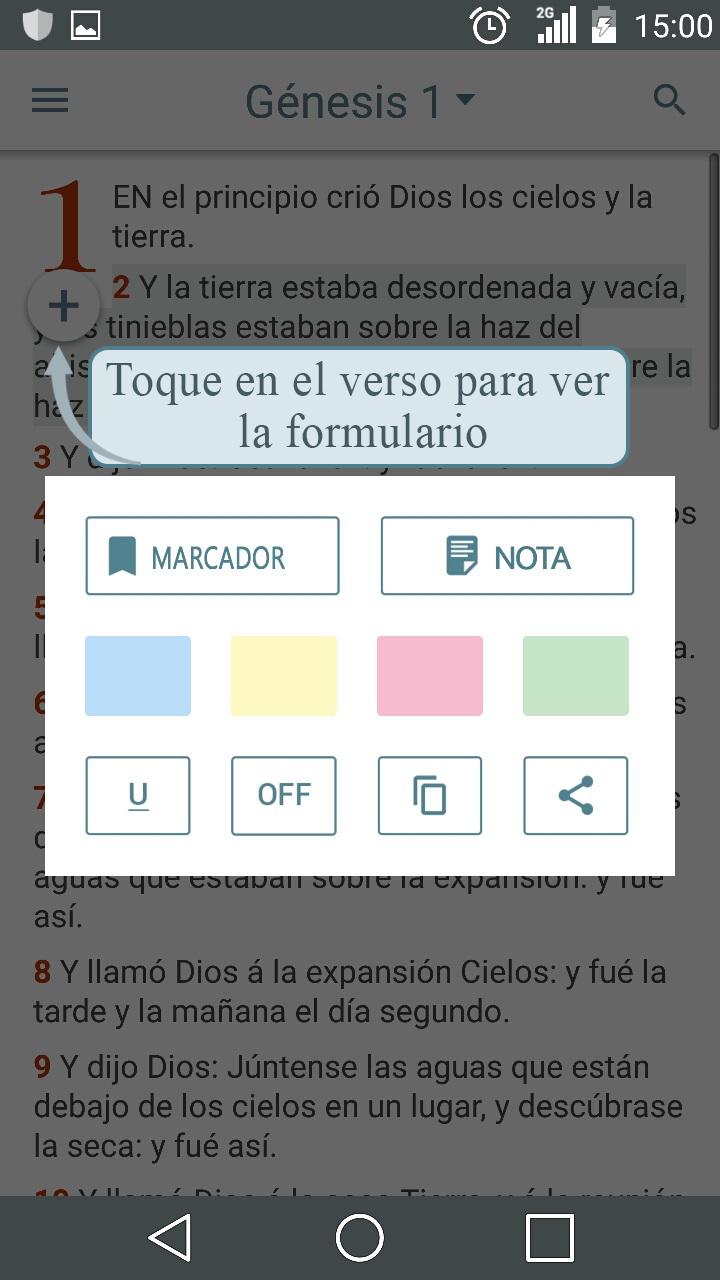
Task: Tap the bookmark icon inside MARCADOR
Action: 120,555
